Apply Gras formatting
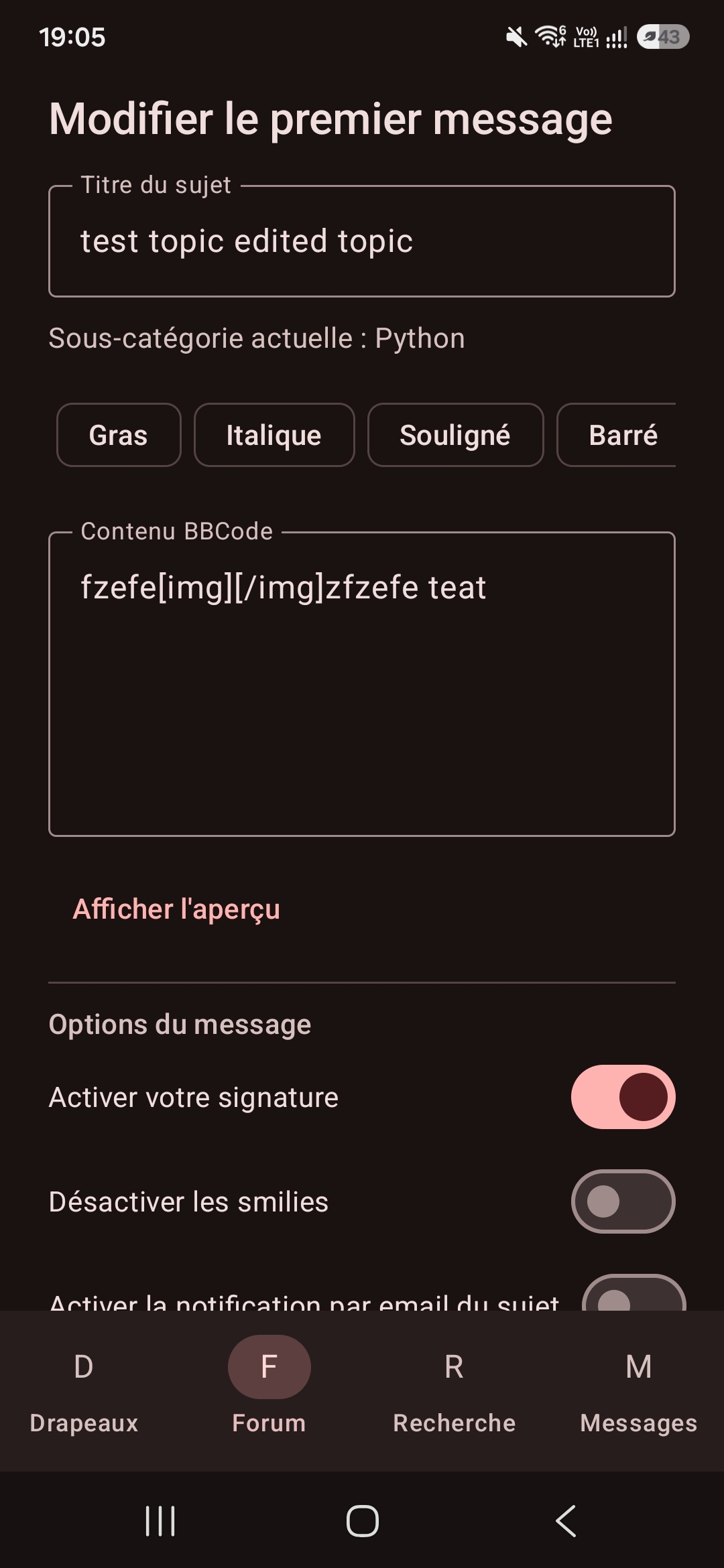This screenshot has height=1568, width=724. coord(119,435)
